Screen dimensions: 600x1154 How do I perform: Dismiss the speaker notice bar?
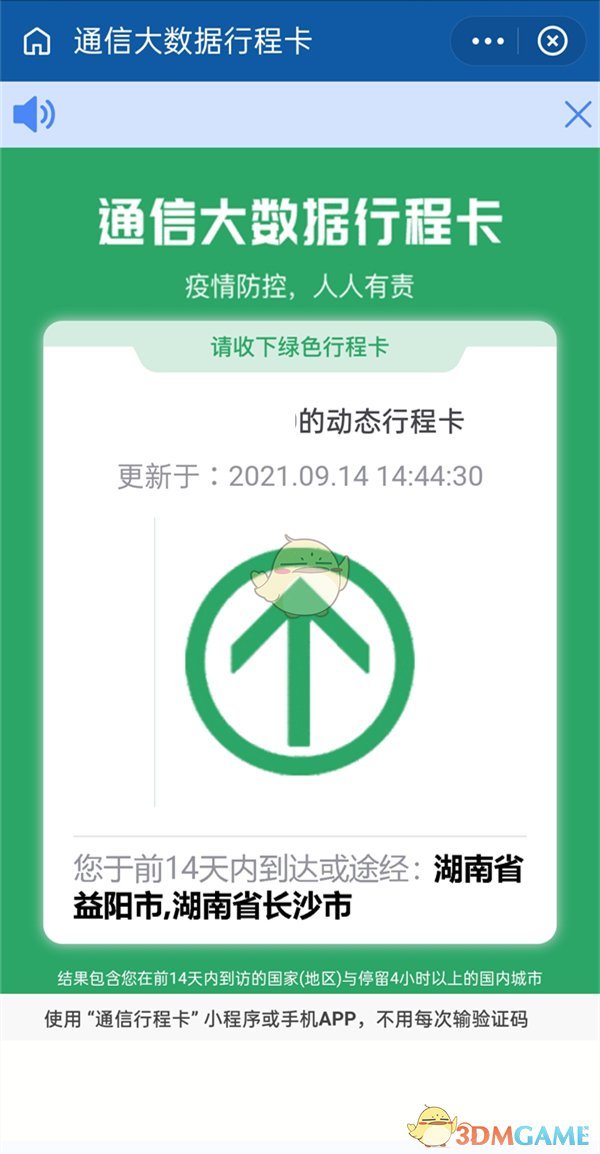click(578, 115)
